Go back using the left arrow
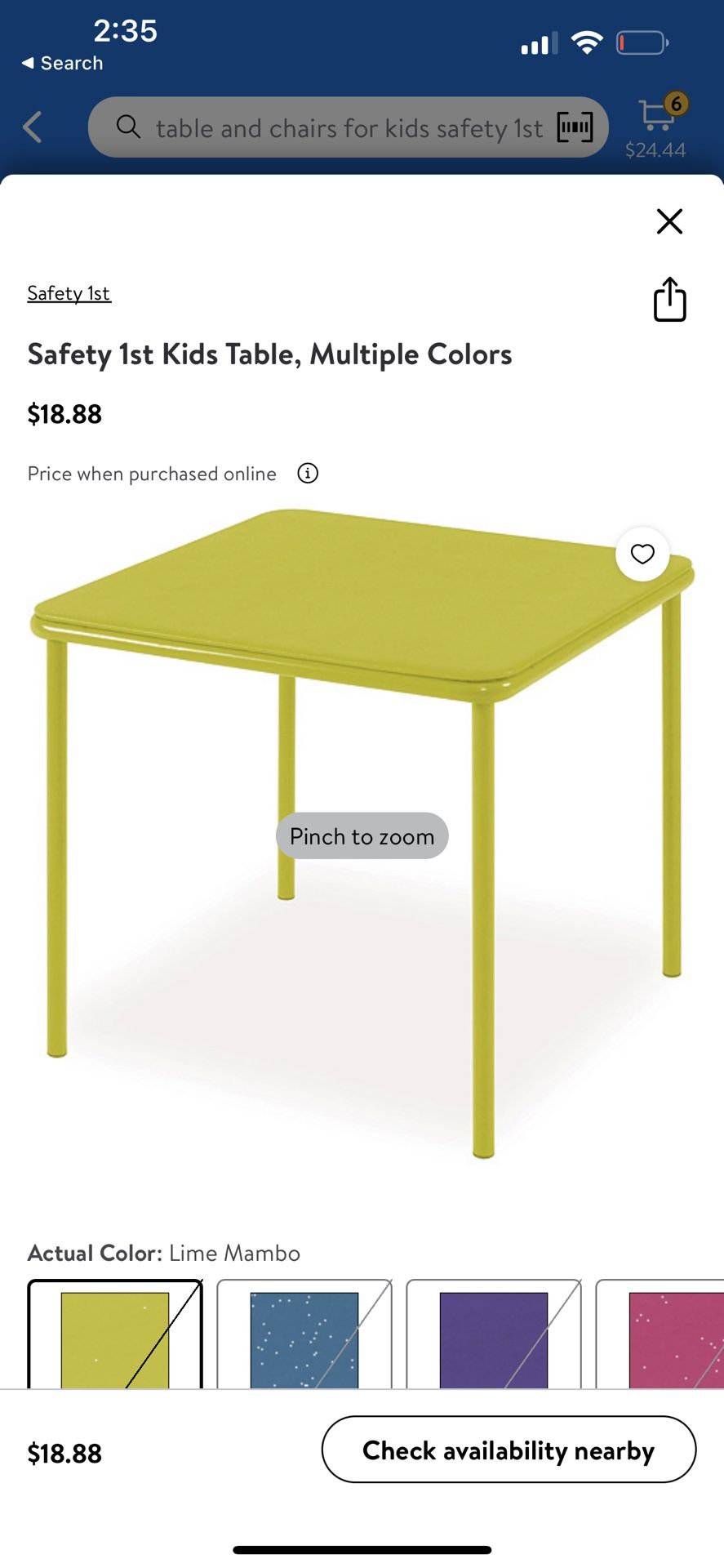Viewport: 724px width, 1568px height. tap(33, 127)
